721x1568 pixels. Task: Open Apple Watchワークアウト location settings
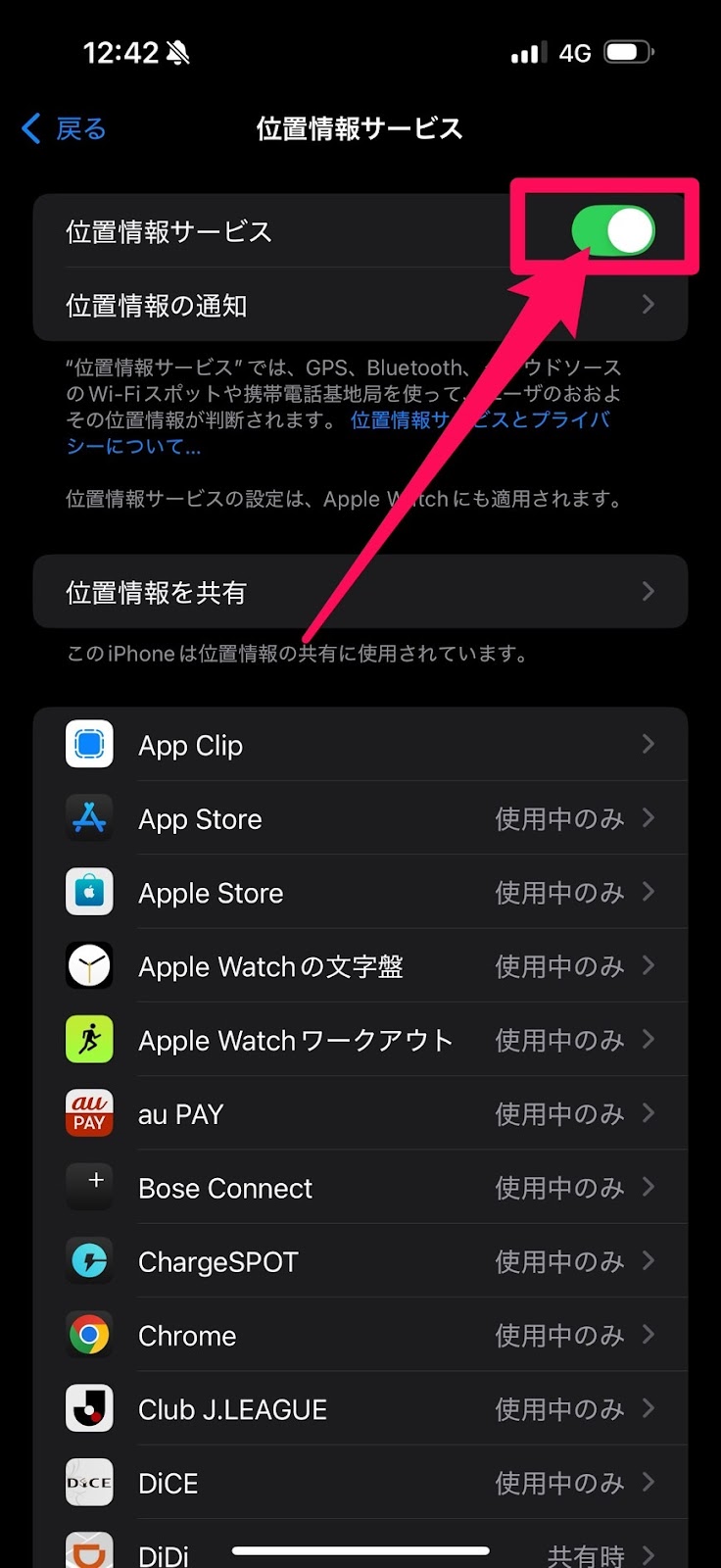click(360, 1040)
